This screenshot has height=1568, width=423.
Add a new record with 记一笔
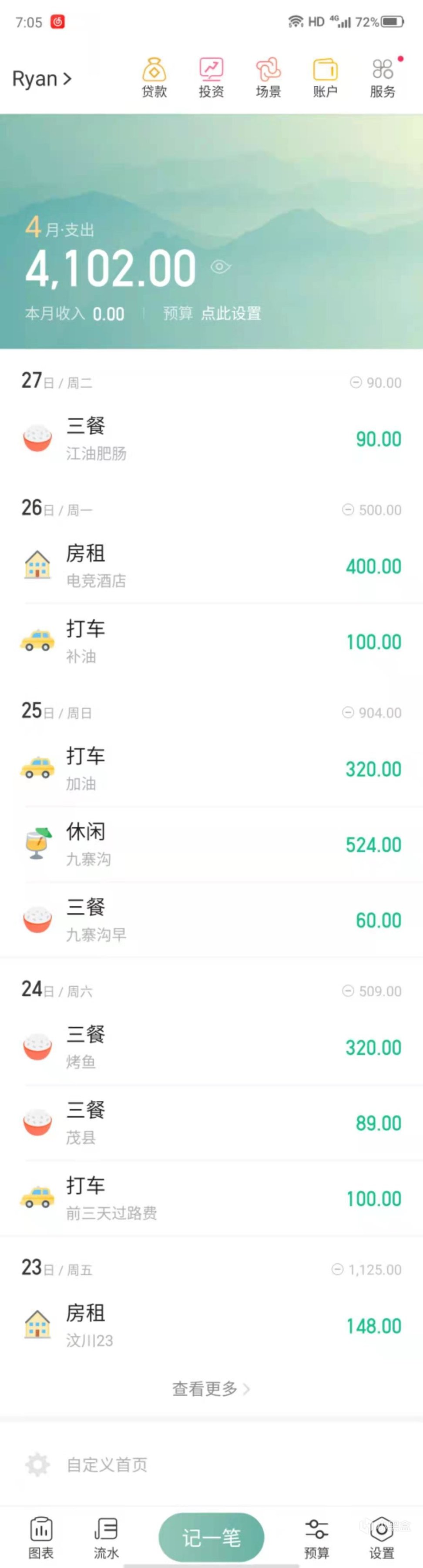[211, 1538]
